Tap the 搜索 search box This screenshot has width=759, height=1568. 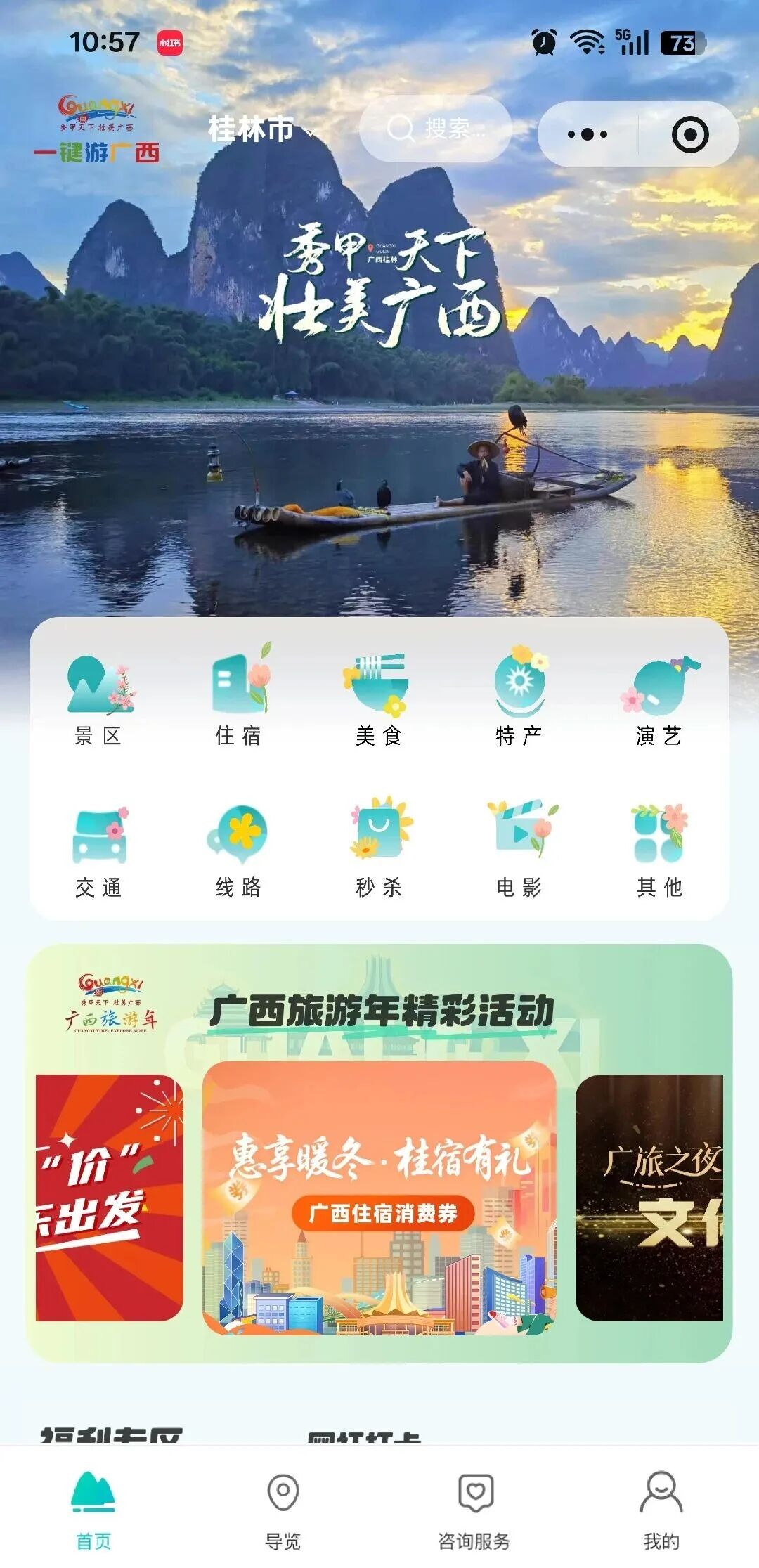click(x=436, y=129)
